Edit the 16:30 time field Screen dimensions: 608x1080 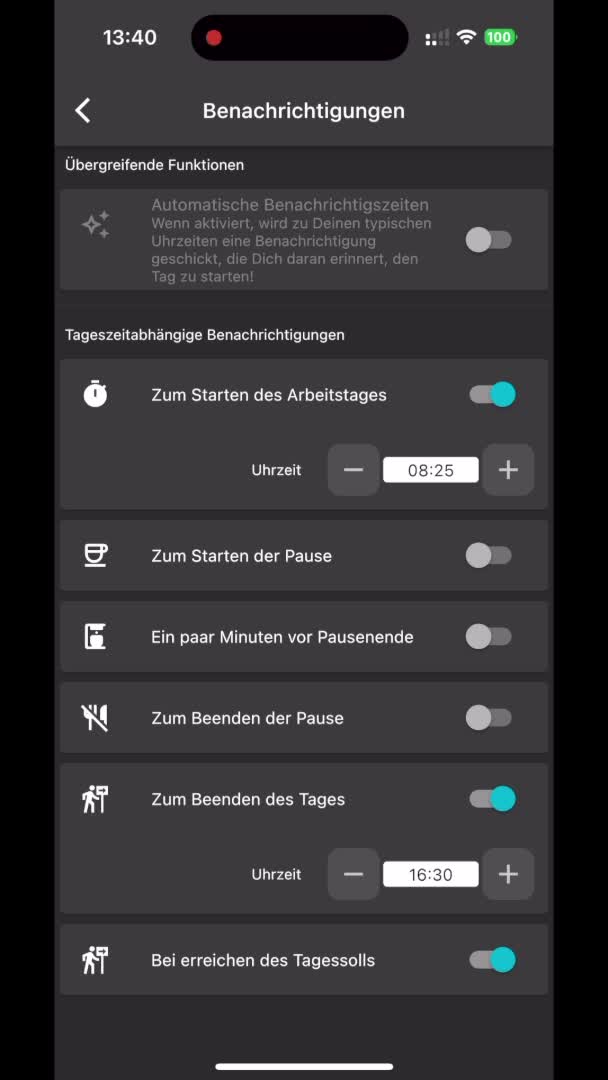click(x=430, y=874)
